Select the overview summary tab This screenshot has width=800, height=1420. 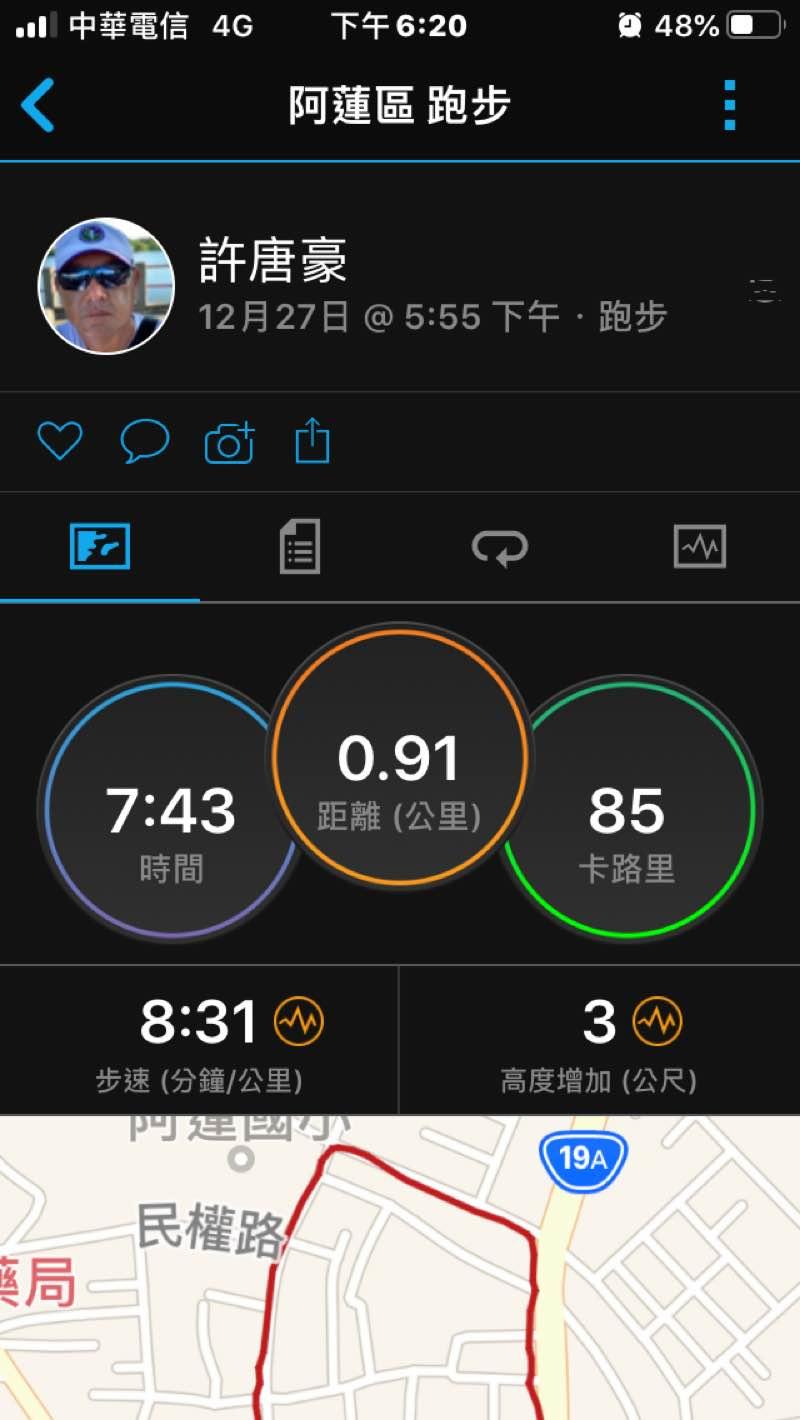click(x=100, y=547)
